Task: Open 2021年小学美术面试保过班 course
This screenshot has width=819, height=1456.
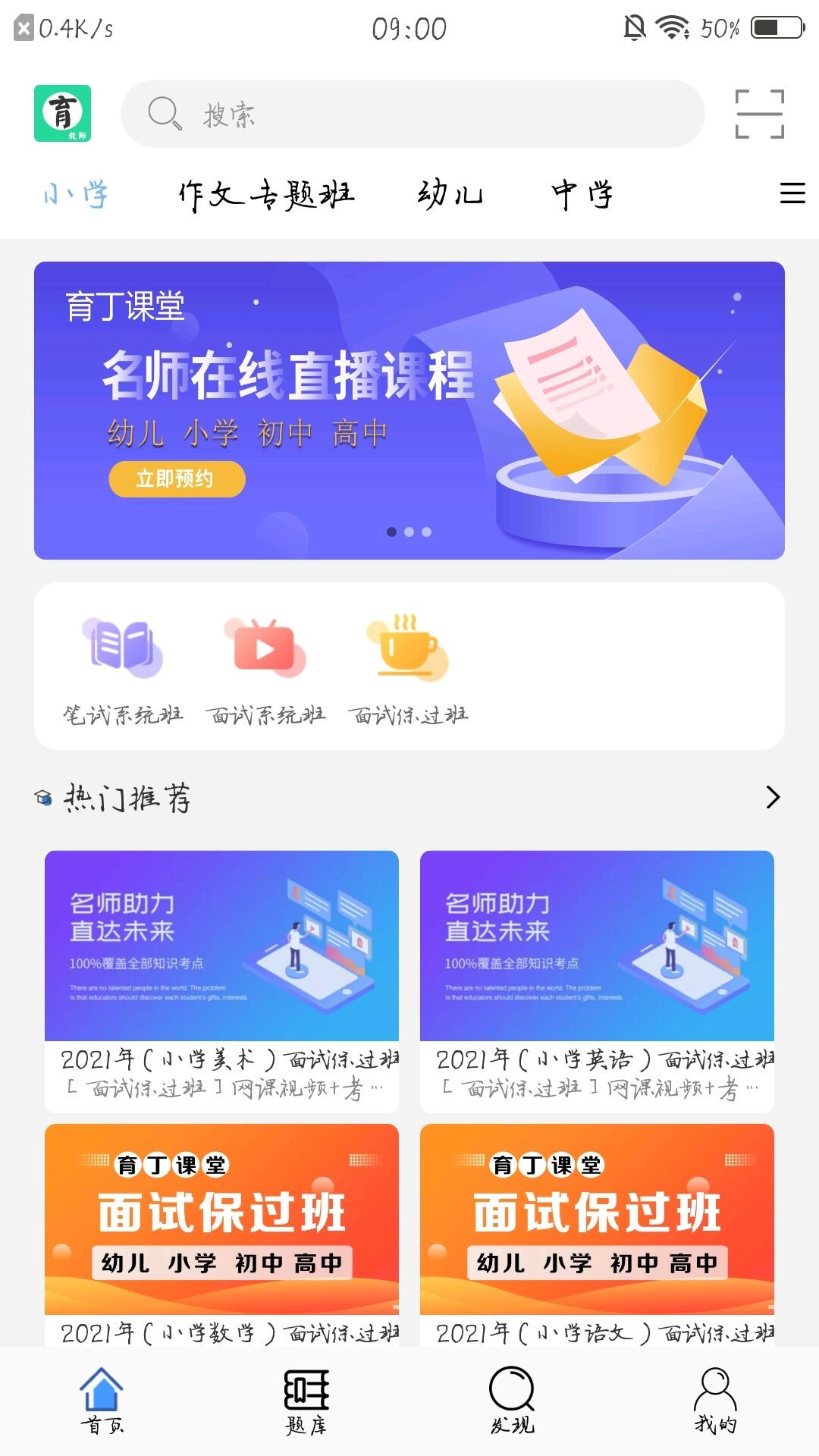Action: [x=221, y=948]
